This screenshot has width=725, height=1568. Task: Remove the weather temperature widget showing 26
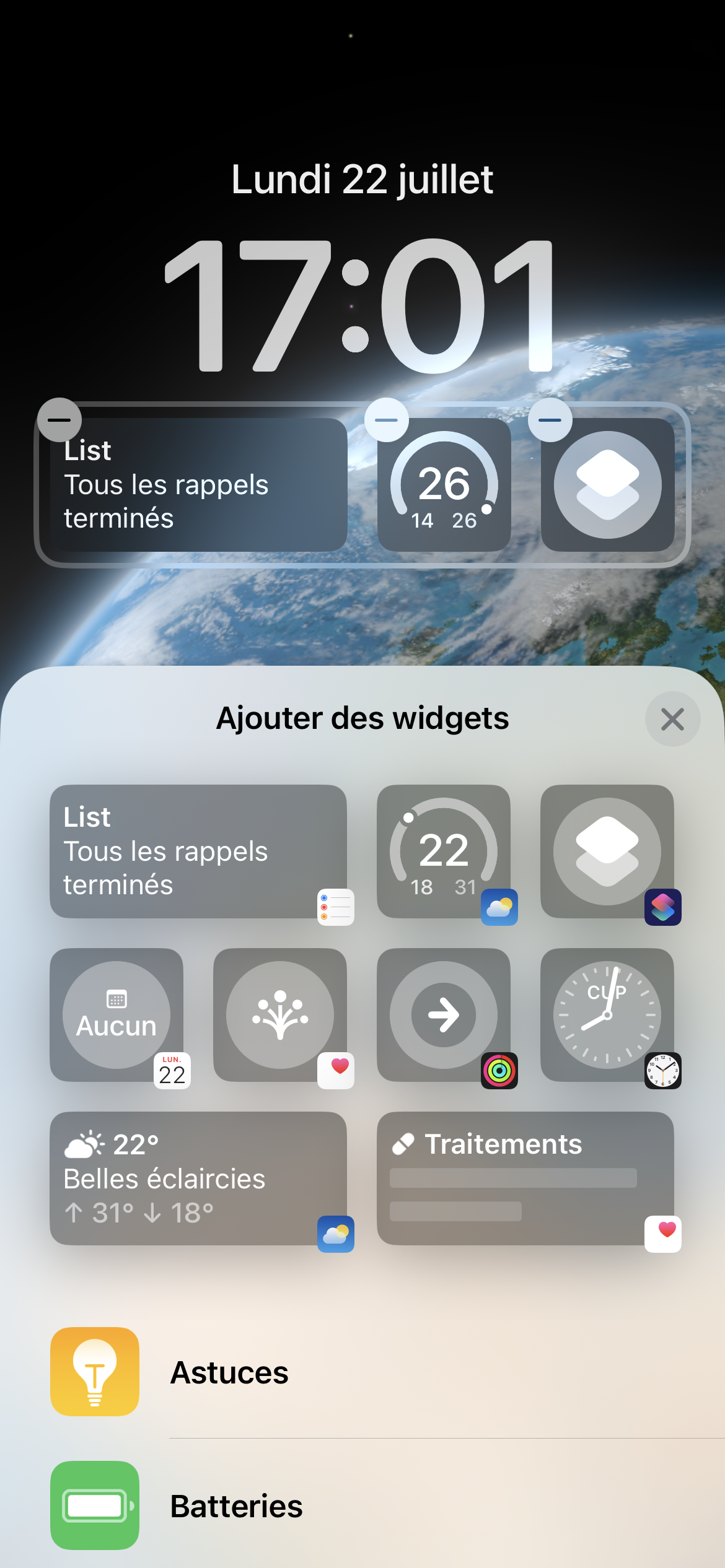(387, 420)
